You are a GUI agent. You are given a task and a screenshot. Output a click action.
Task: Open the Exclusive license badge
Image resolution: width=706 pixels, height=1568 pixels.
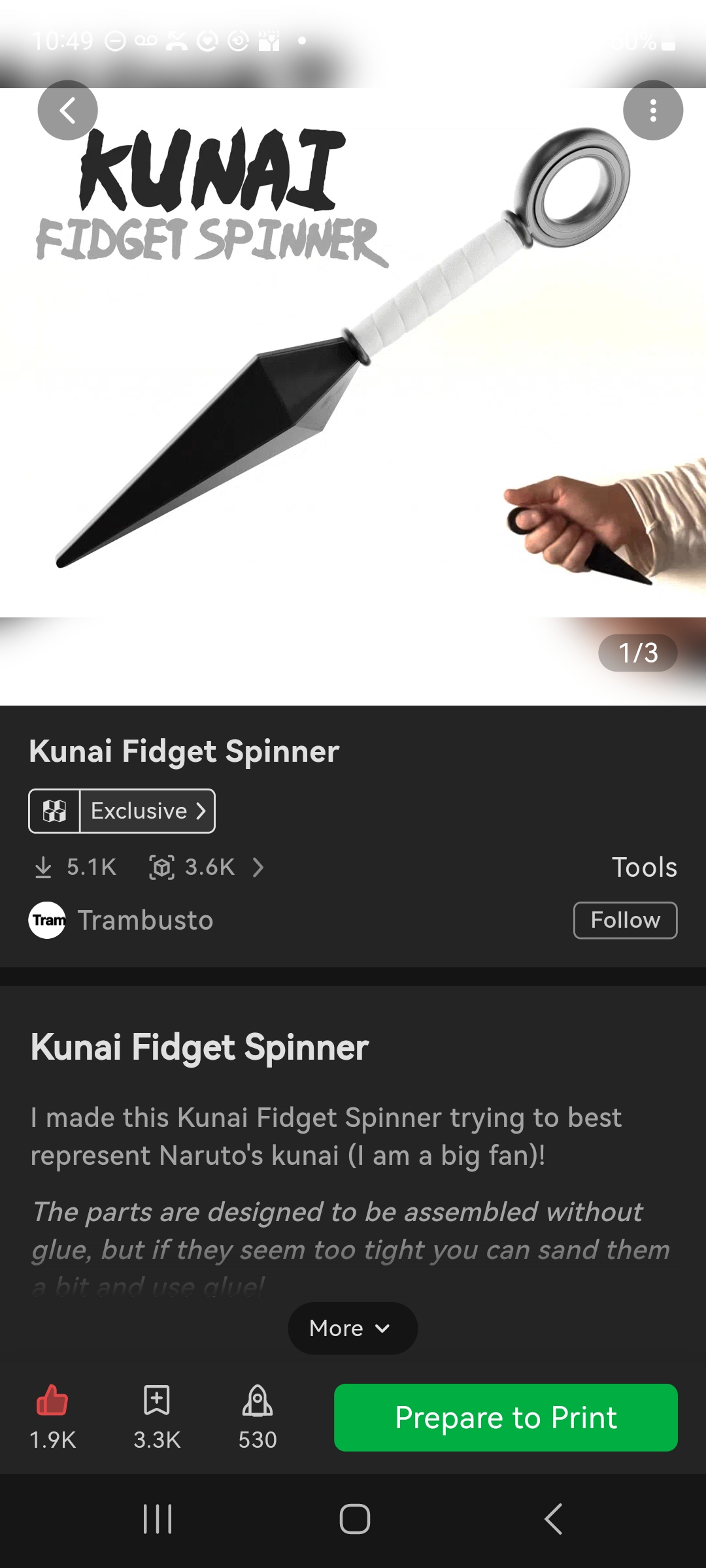[122, 811]
